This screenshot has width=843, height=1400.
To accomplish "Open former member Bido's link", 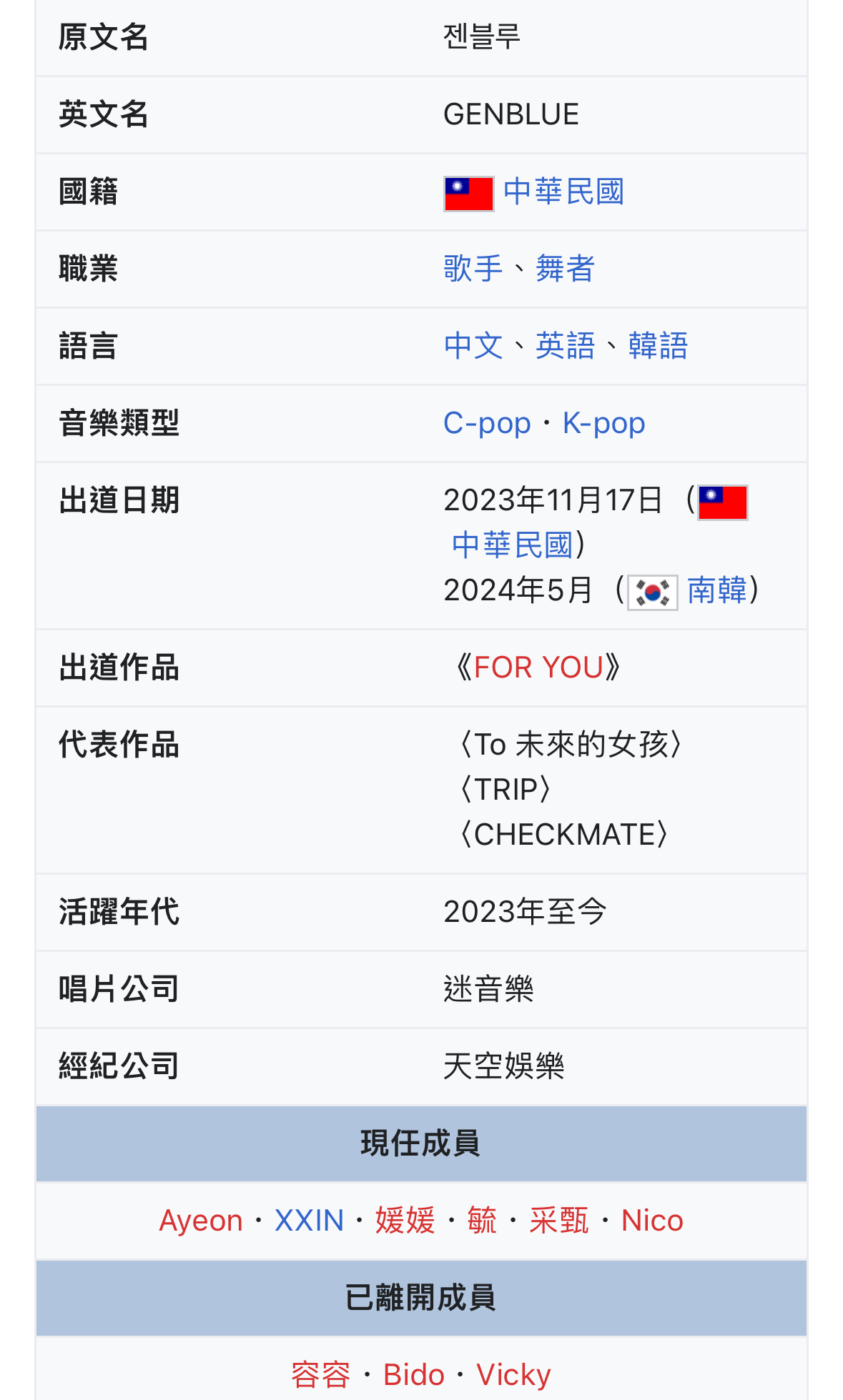I will [414, 1375].
